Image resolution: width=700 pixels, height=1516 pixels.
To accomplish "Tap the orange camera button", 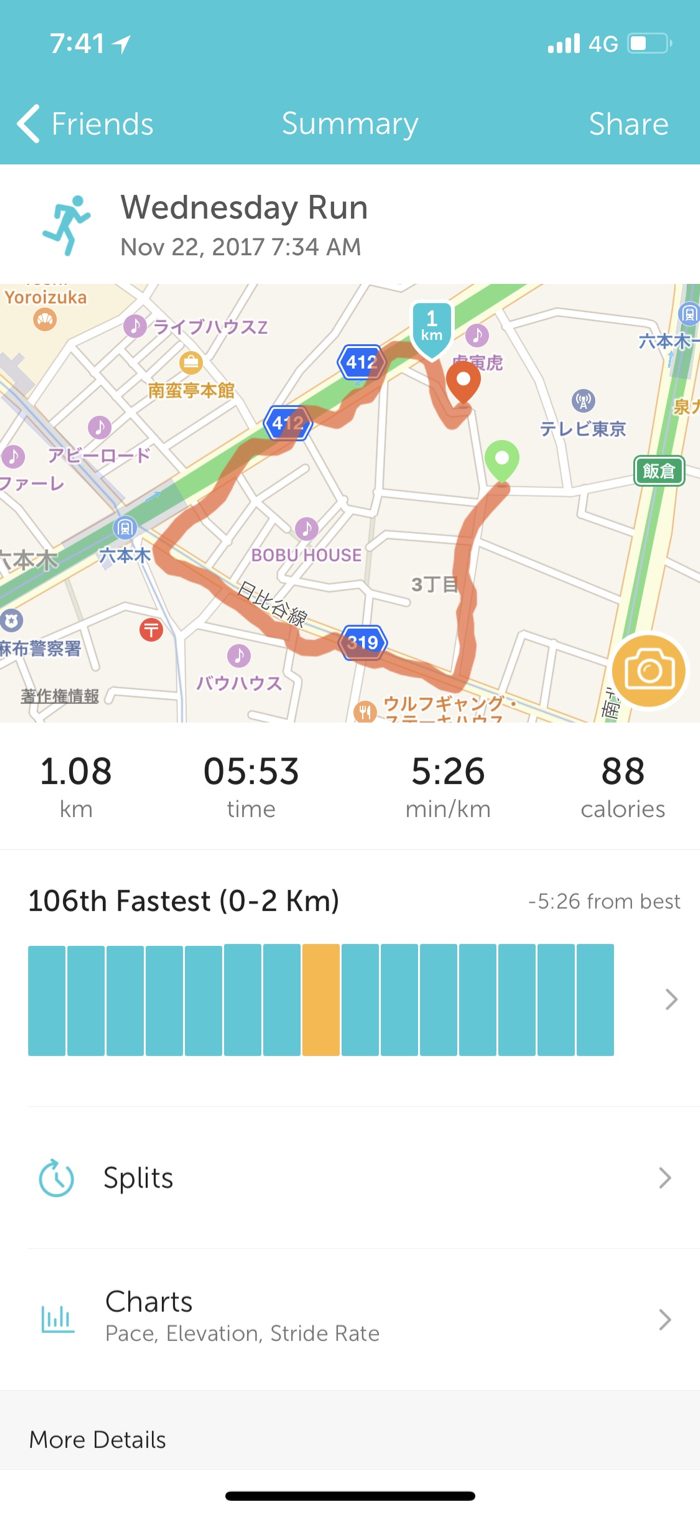I will tap(649, 671).
